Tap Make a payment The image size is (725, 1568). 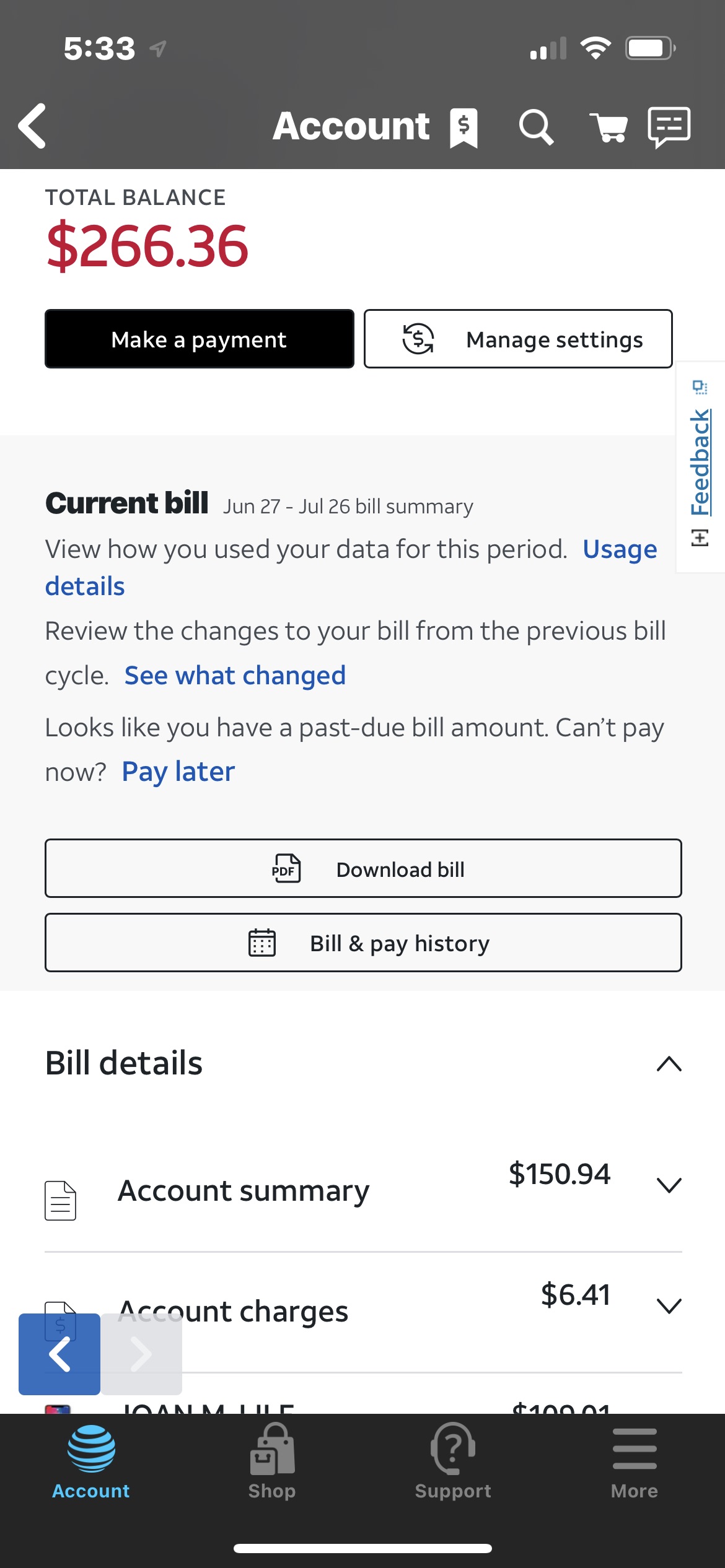tap(200, 339)
